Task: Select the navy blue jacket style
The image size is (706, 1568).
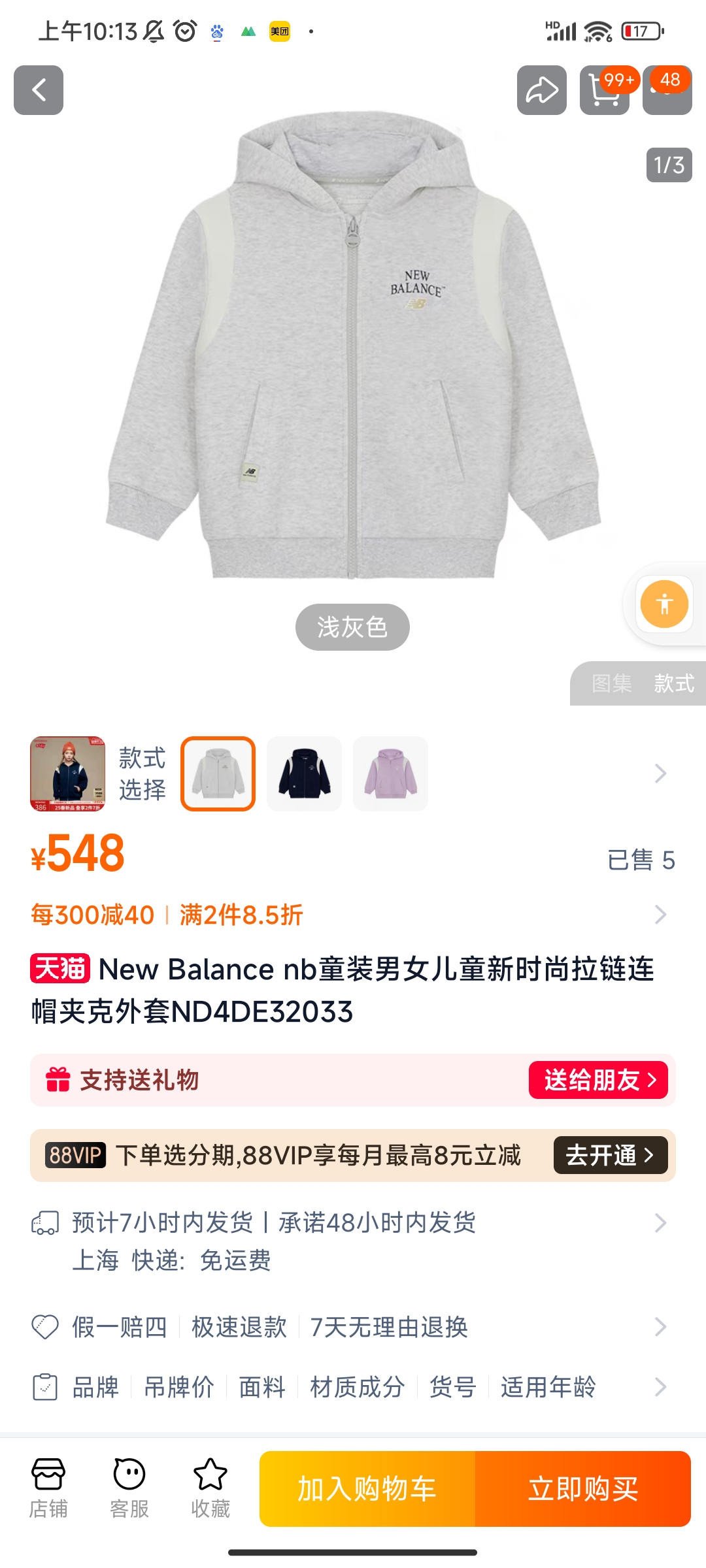Action: coord(304,774)
